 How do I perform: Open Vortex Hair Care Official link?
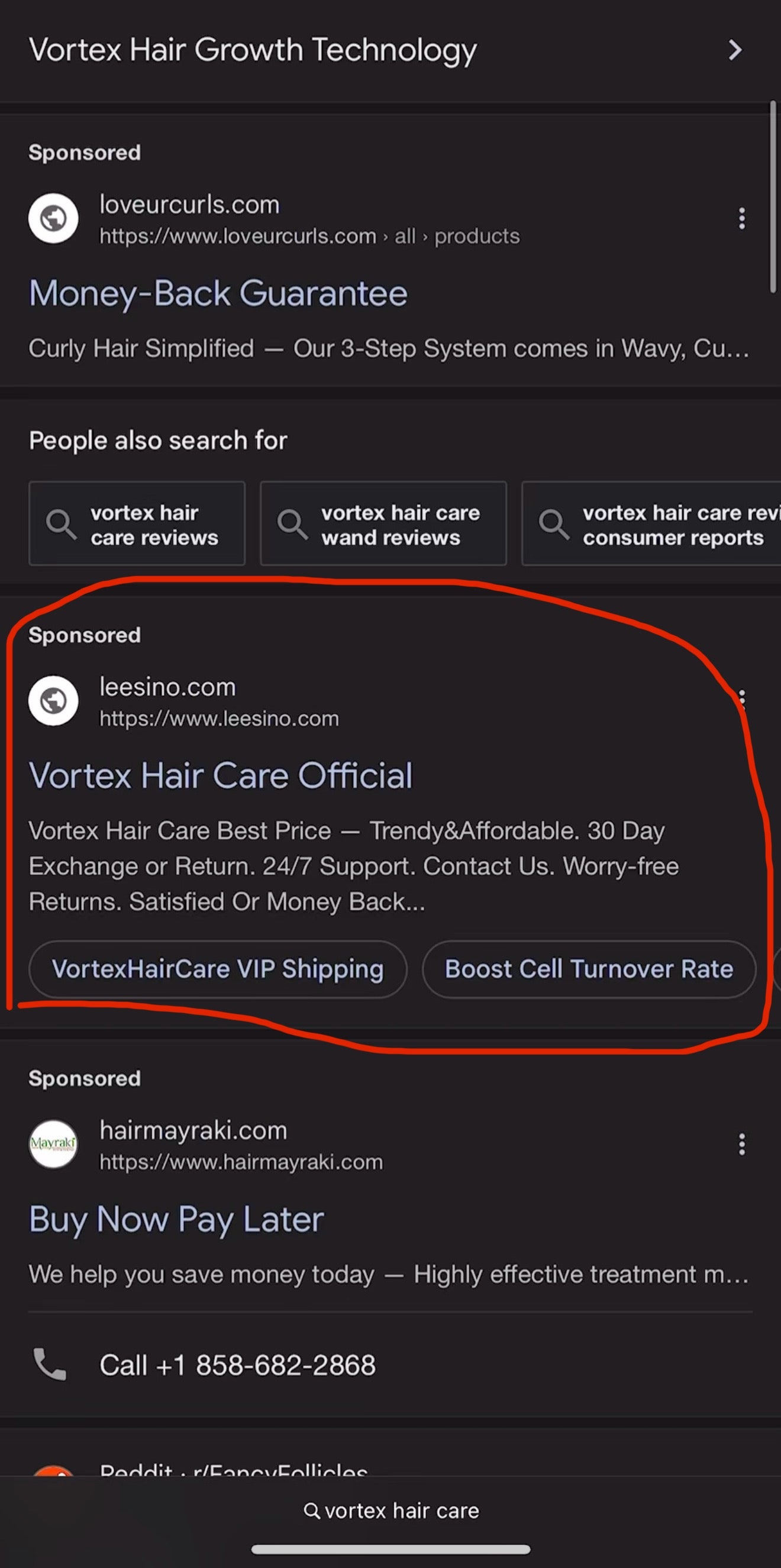[220, 775]
